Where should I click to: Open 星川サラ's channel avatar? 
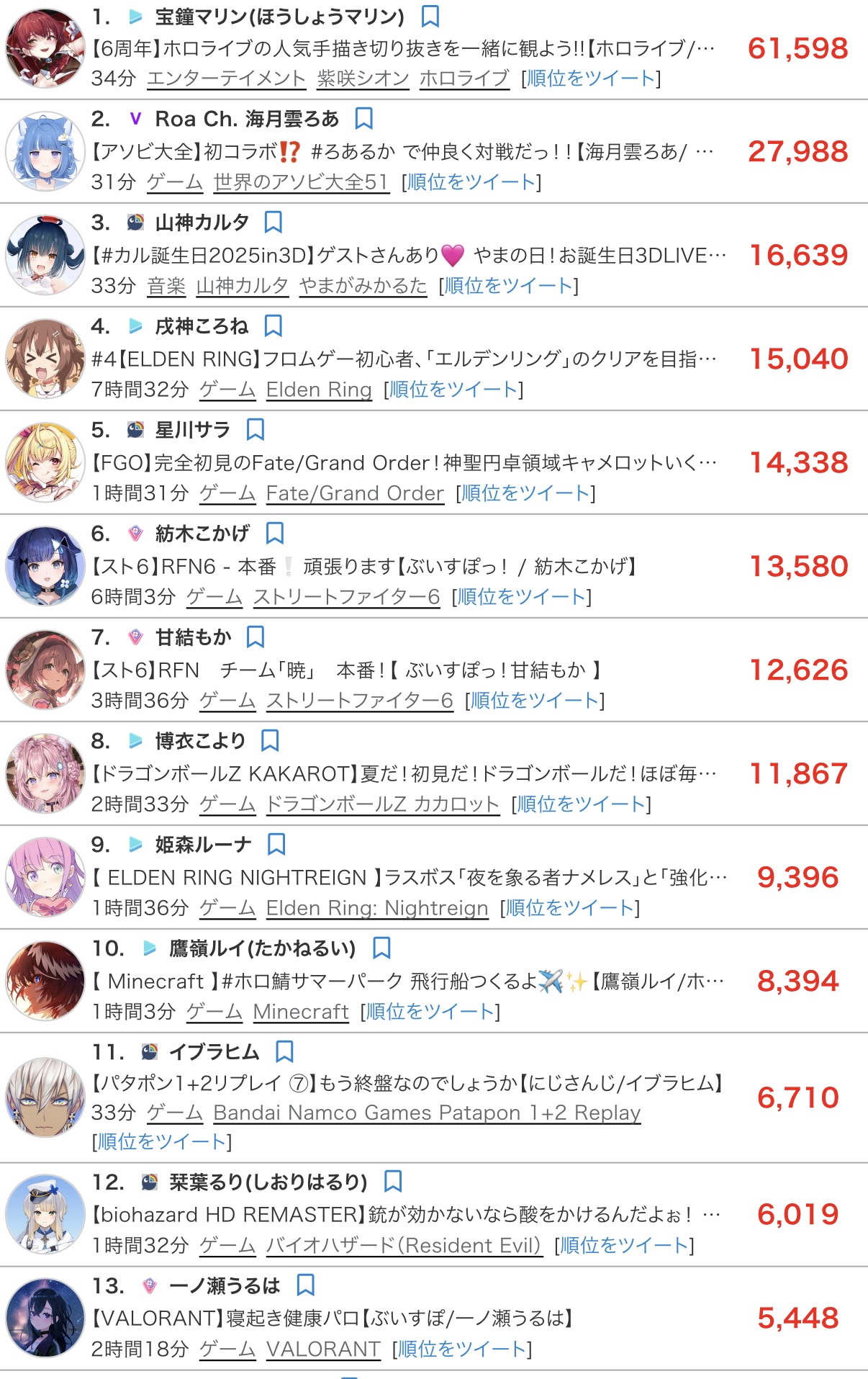[x=45, y=462]
